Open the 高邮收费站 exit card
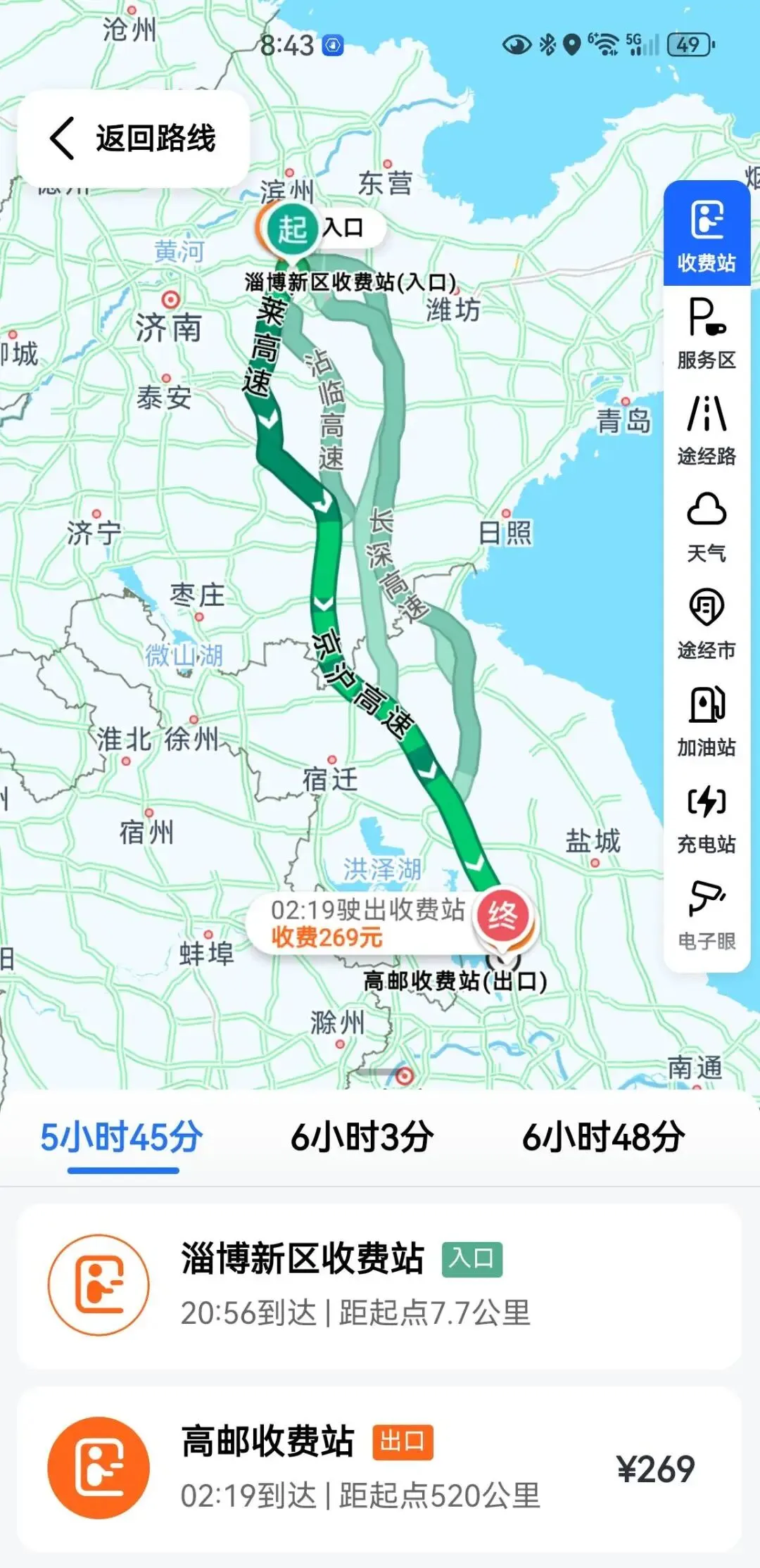Image resolution: width=760 pixels, height=1568 pixels. (379, 1468)
